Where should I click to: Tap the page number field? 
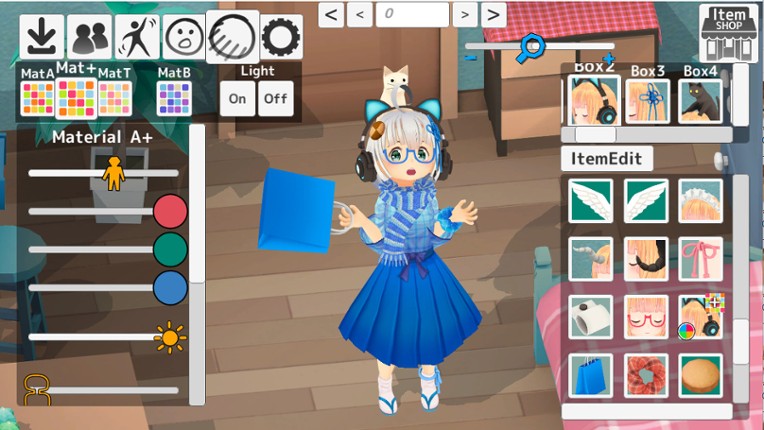click(x=412, y=14)
